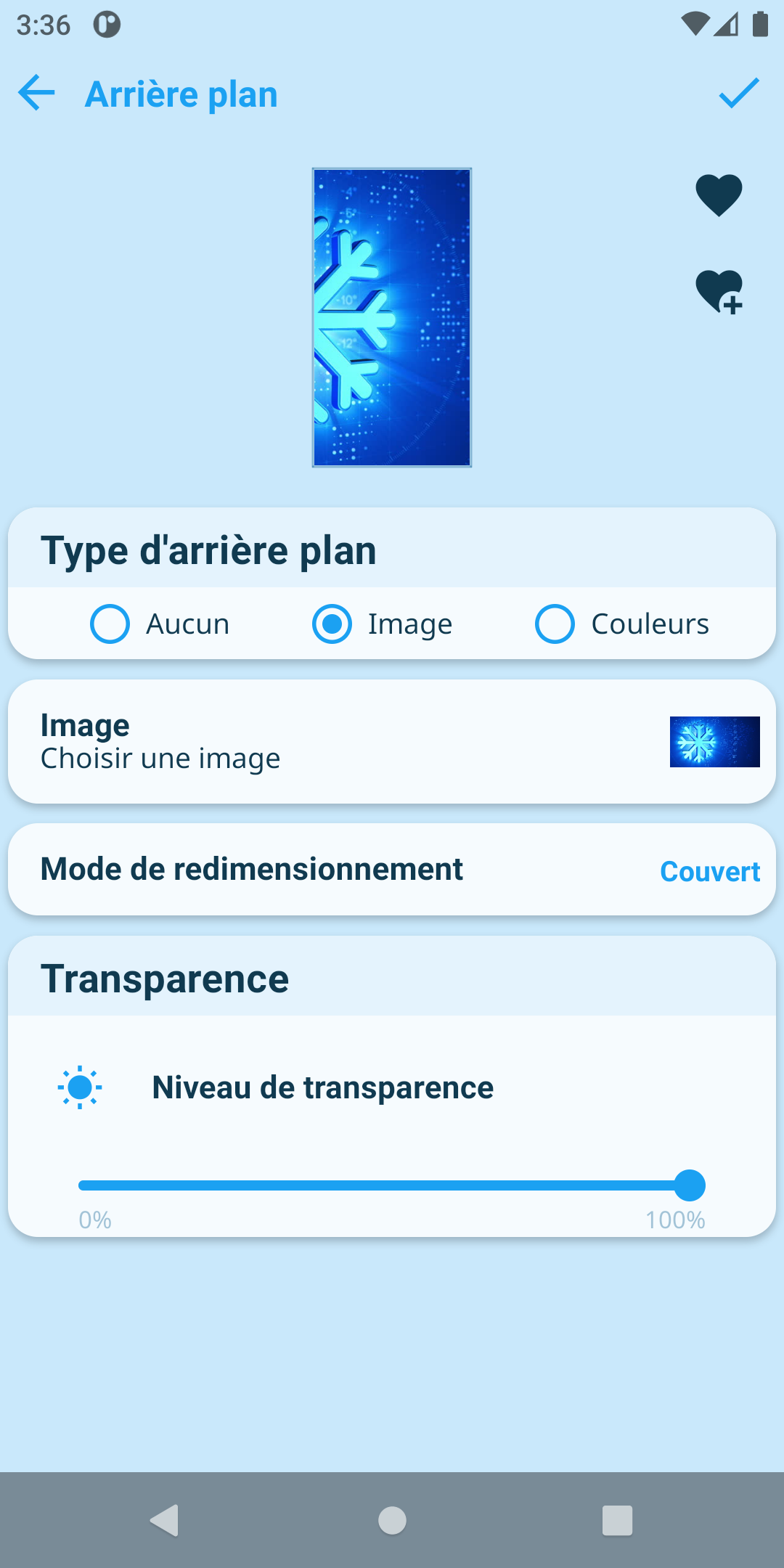Tap the system home button

pyautogui.click(x=392, y=1520)
